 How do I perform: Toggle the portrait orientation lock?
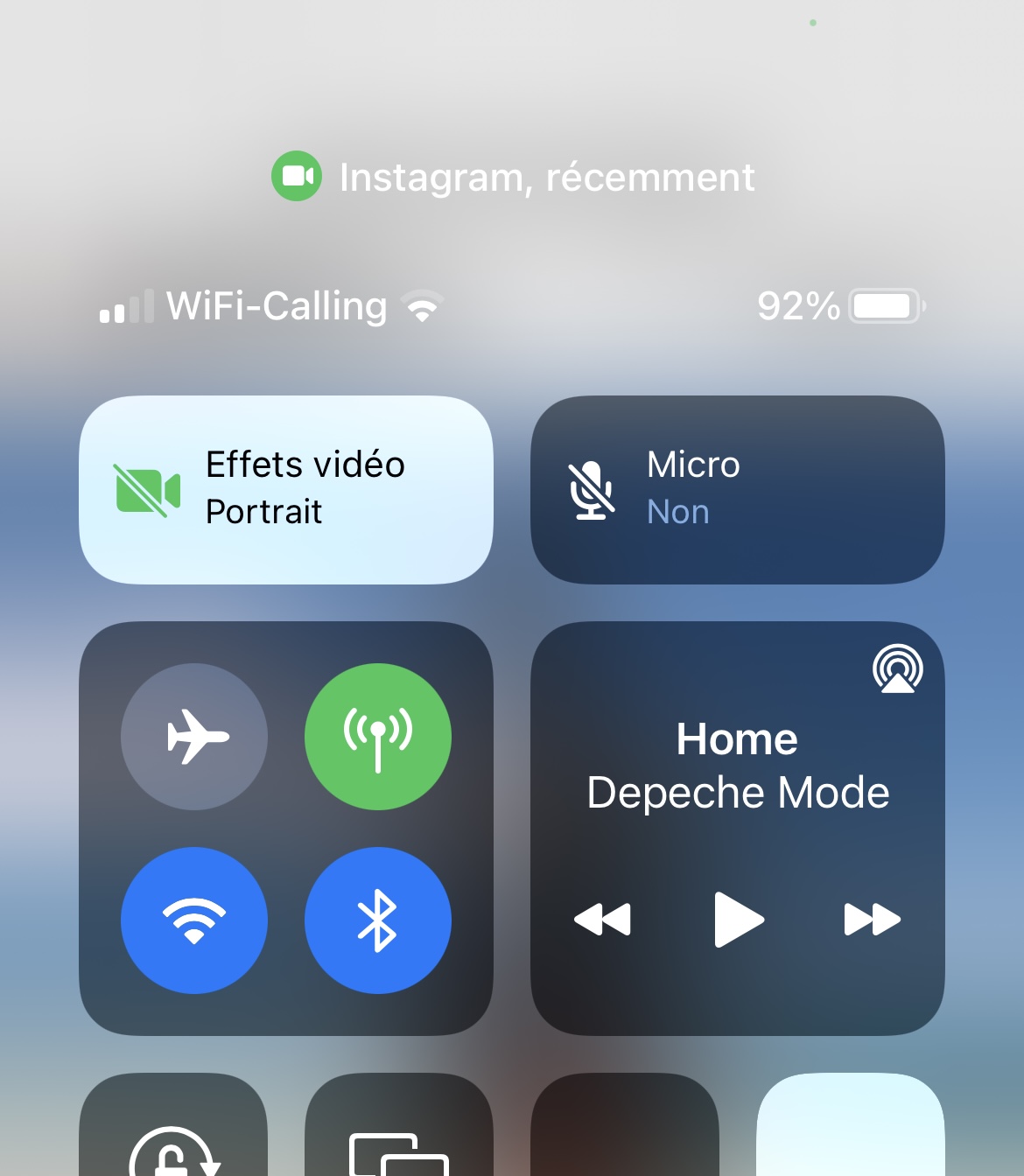pyautogui.click(x=173, y=1146)
